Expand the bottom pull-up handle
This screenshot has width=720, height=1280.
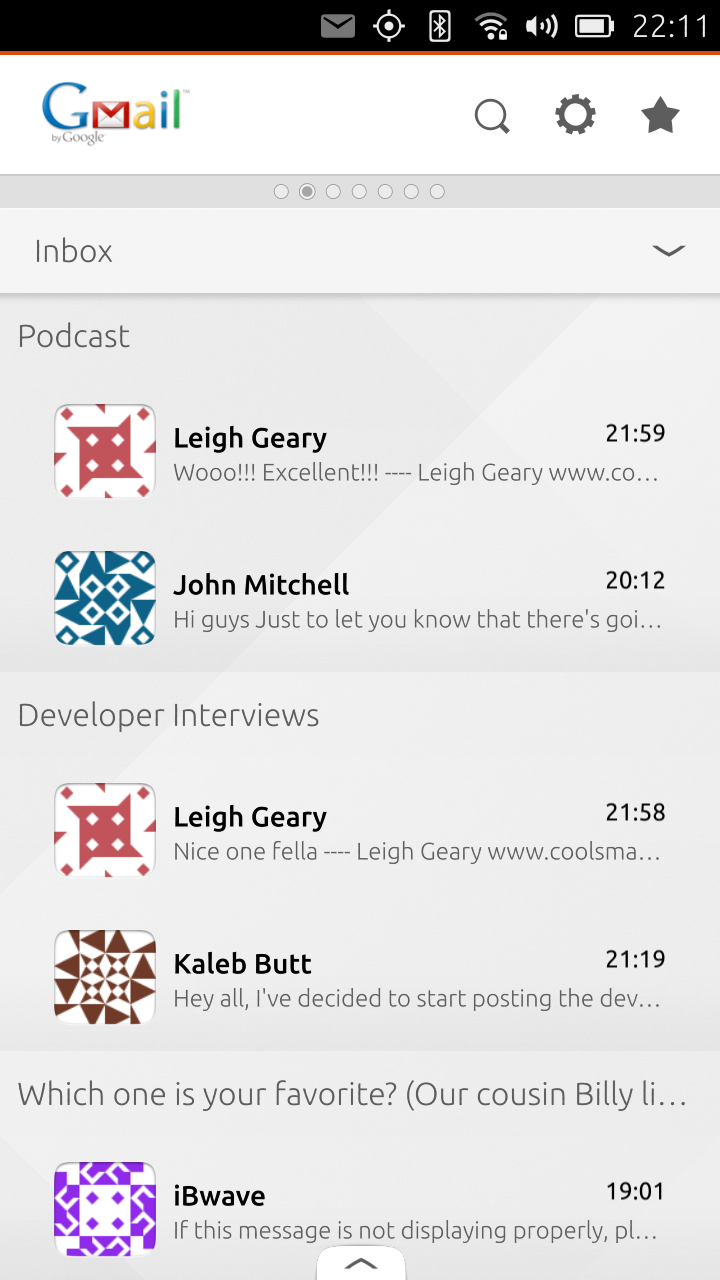[x=361, y=1263]
